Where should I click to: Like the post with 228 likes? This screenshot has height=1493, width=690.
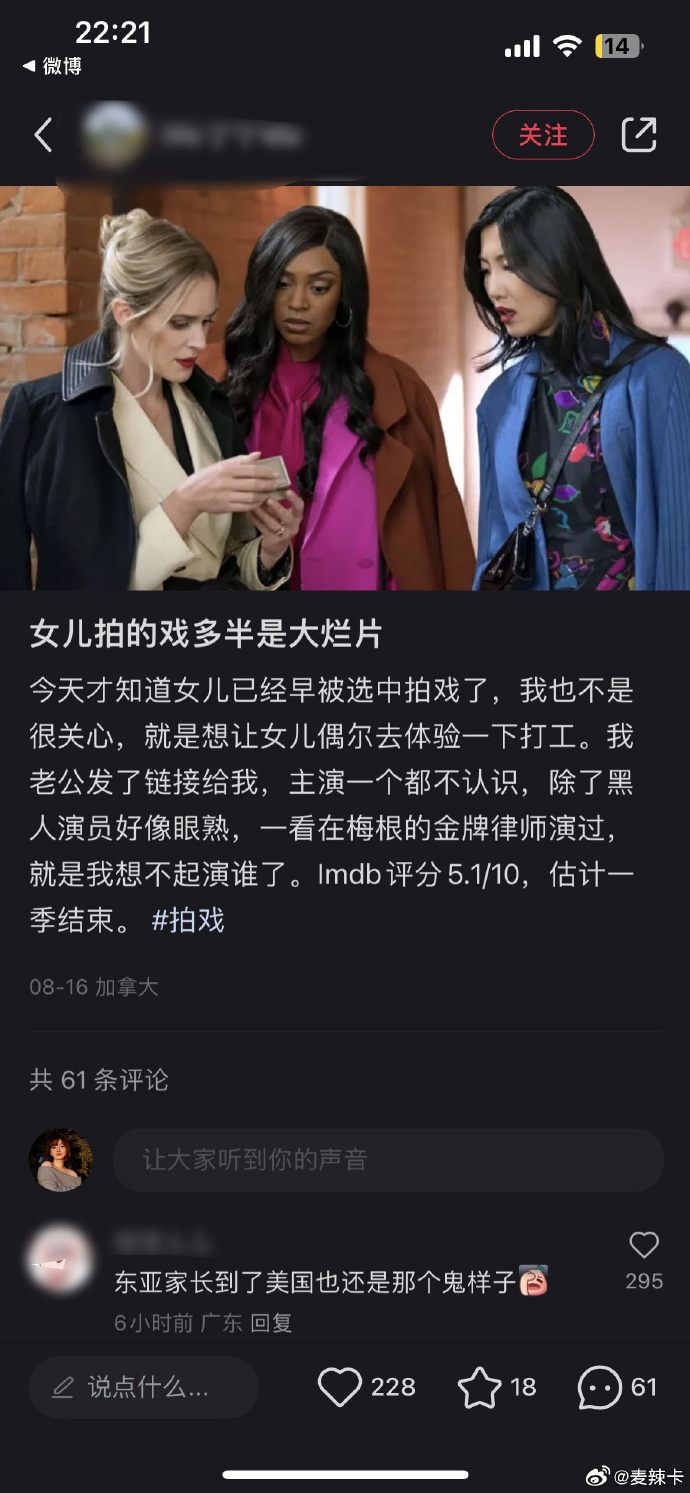[340, 1387]
